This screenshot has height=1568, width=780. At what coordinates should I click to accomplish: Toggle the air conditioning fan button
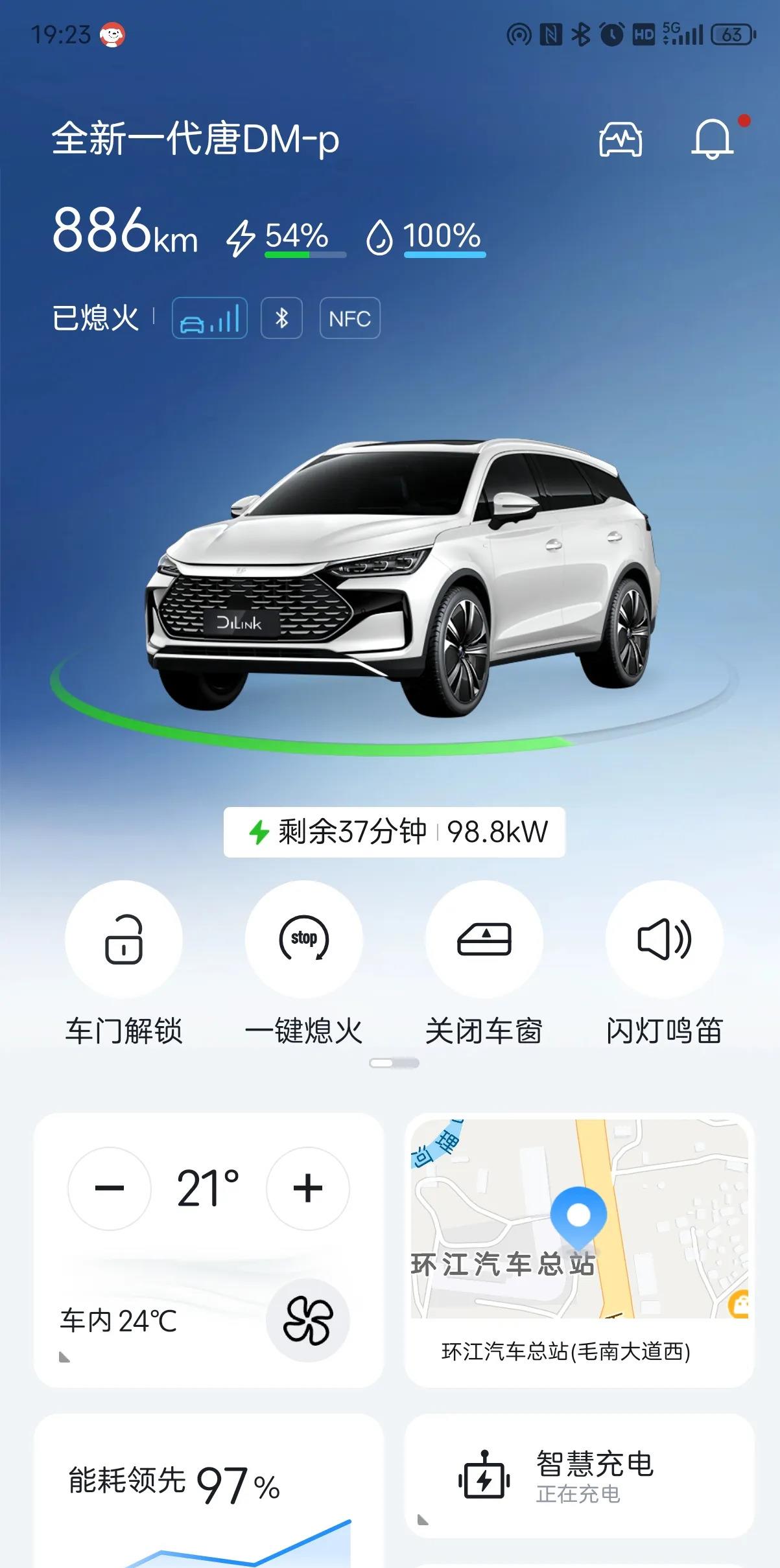coord(308,1320)
